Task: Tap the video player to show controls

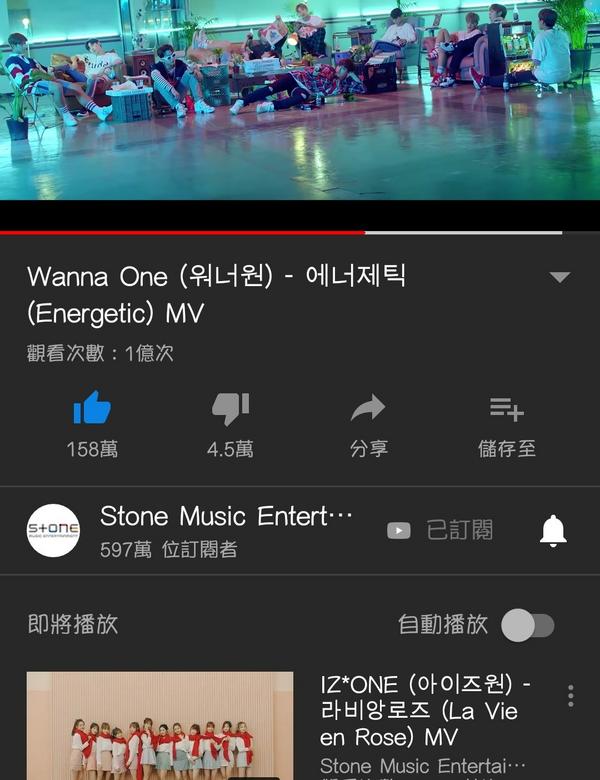Action: pyautogui.click(x=300, y=100)
